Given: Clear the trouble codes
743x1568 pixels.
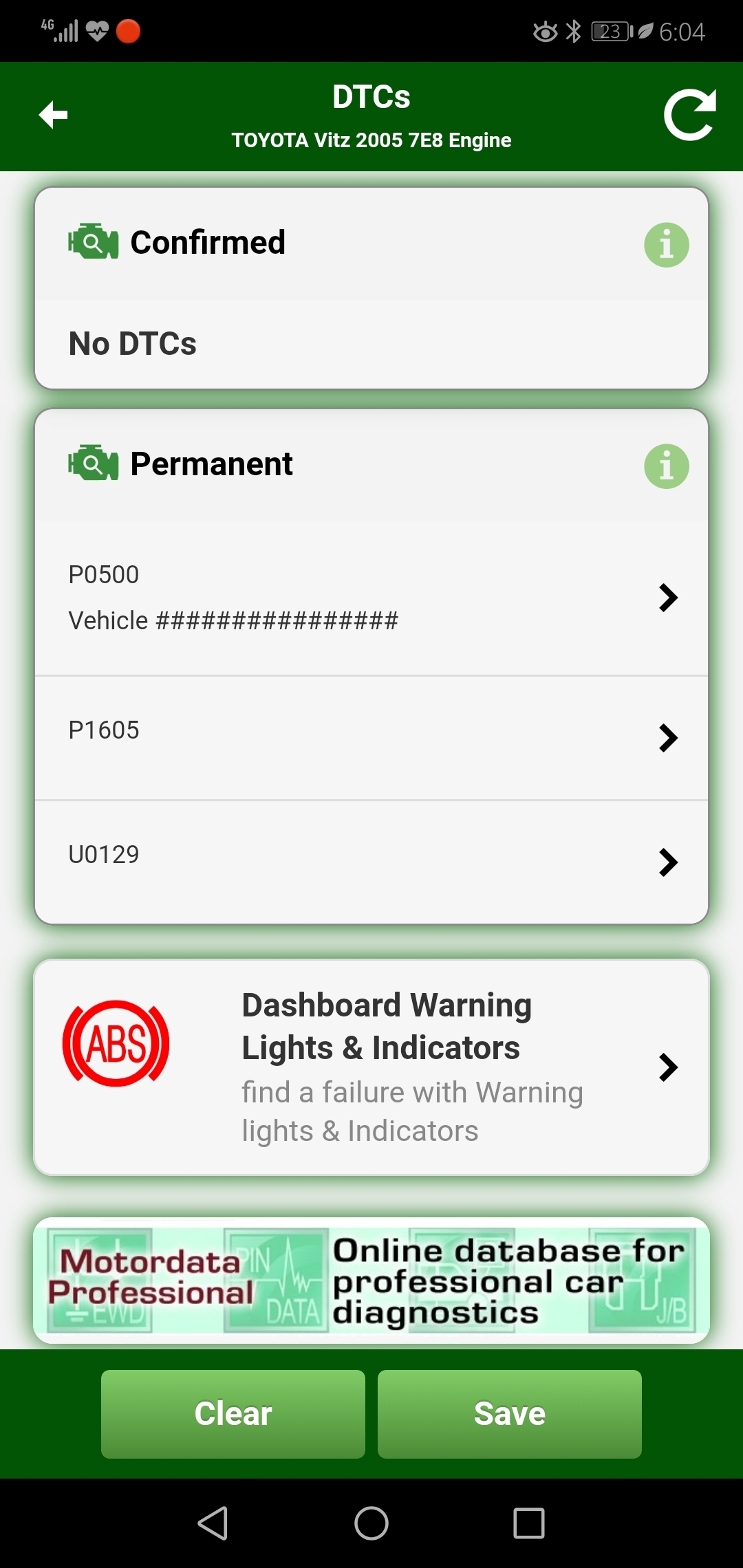Looking at the screenshot, I should (x=233, y=1414).
